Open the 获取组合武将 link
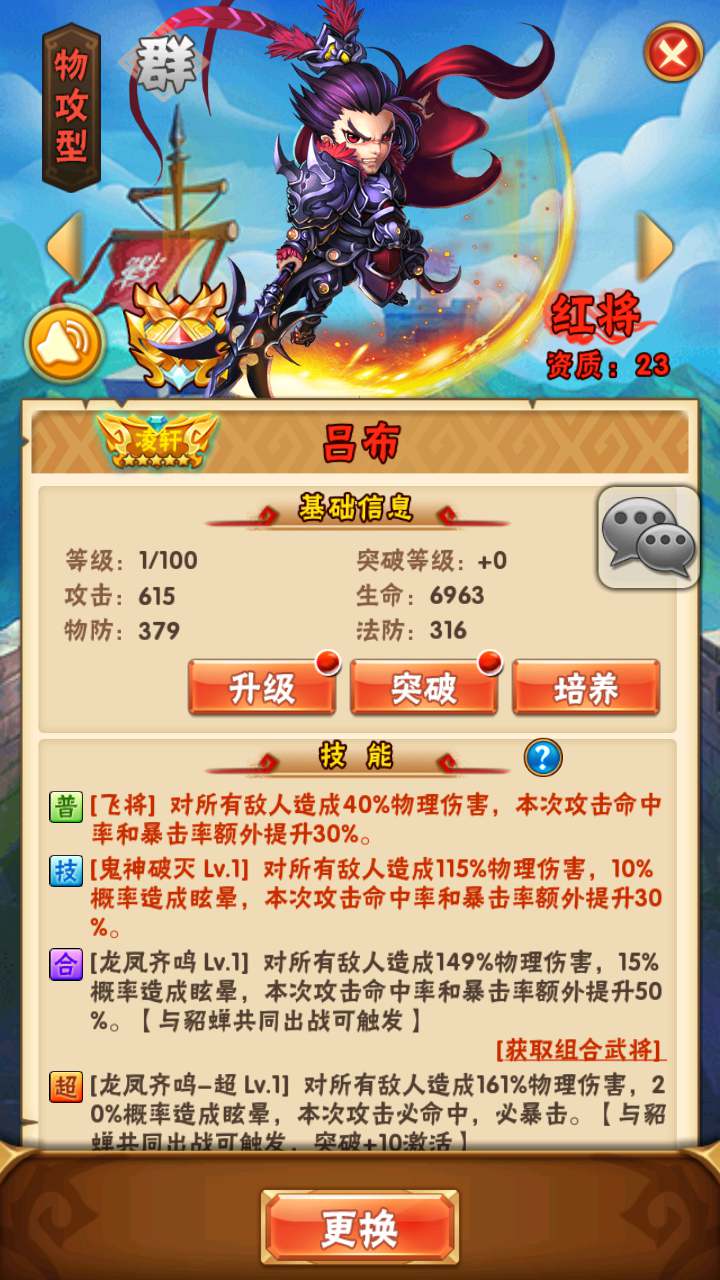 click(580, 1049)
